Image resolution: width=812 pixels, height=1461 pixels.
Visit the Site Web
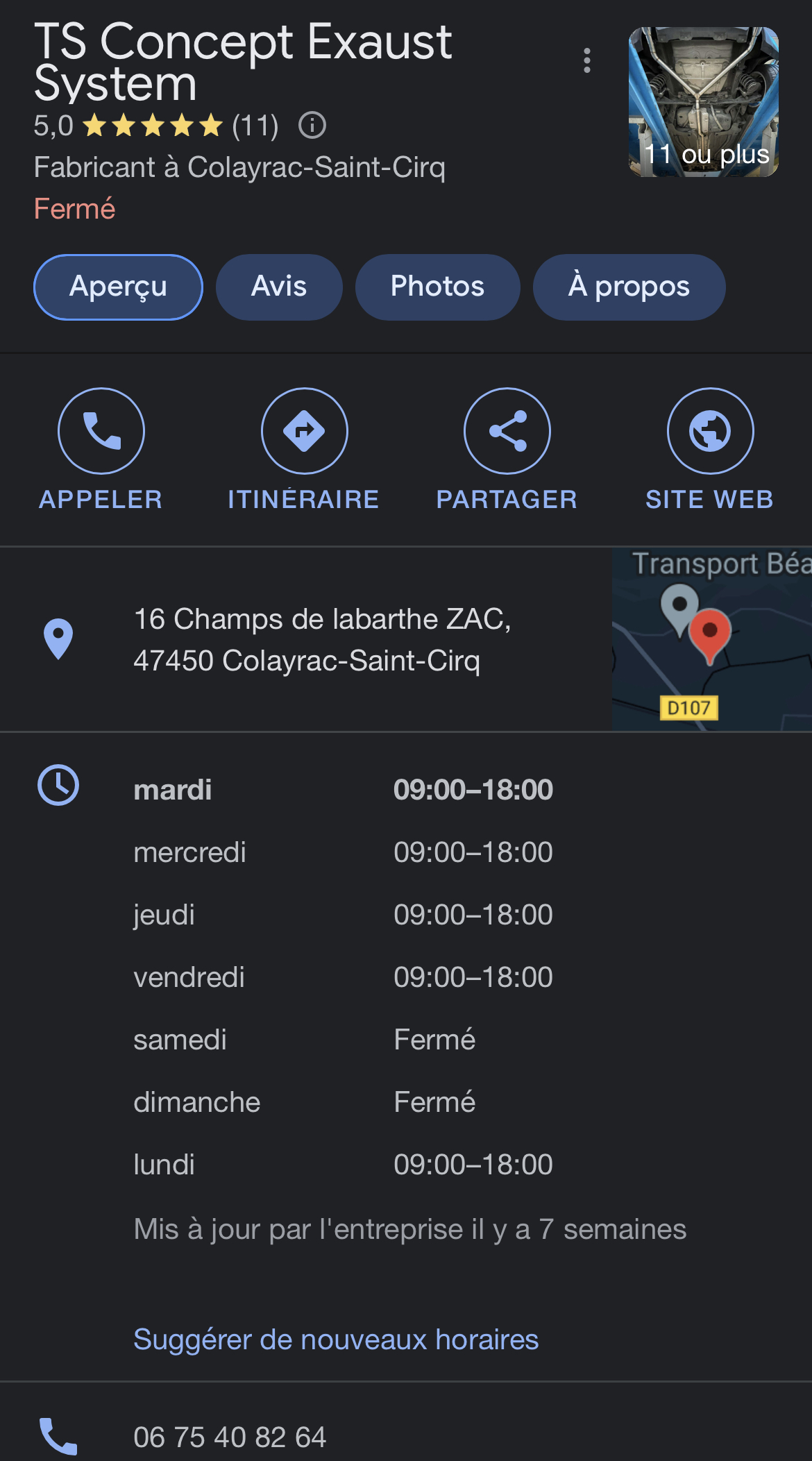(710, 449)
